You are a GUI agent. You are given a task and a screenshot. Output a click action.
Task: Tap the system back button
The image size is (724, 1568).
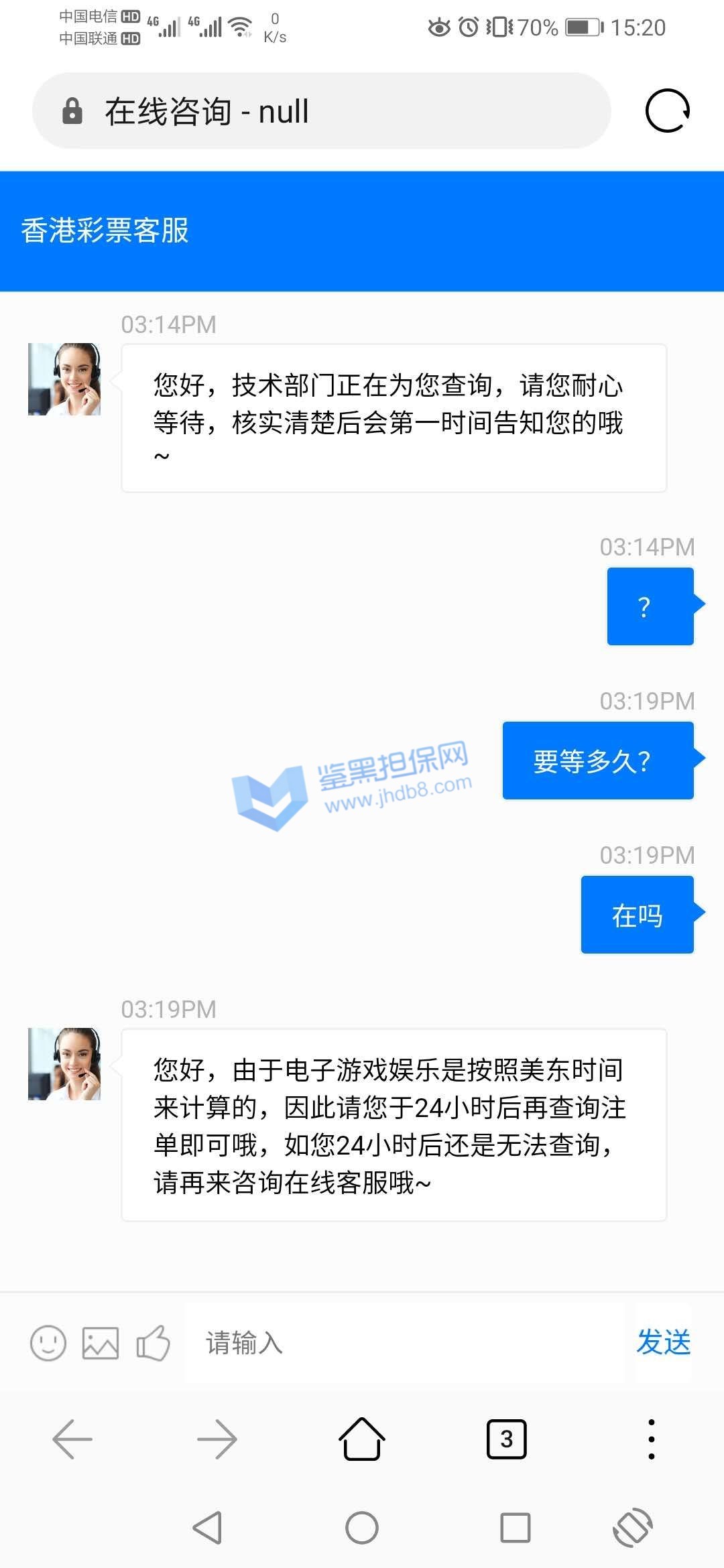click(208, 1528)
